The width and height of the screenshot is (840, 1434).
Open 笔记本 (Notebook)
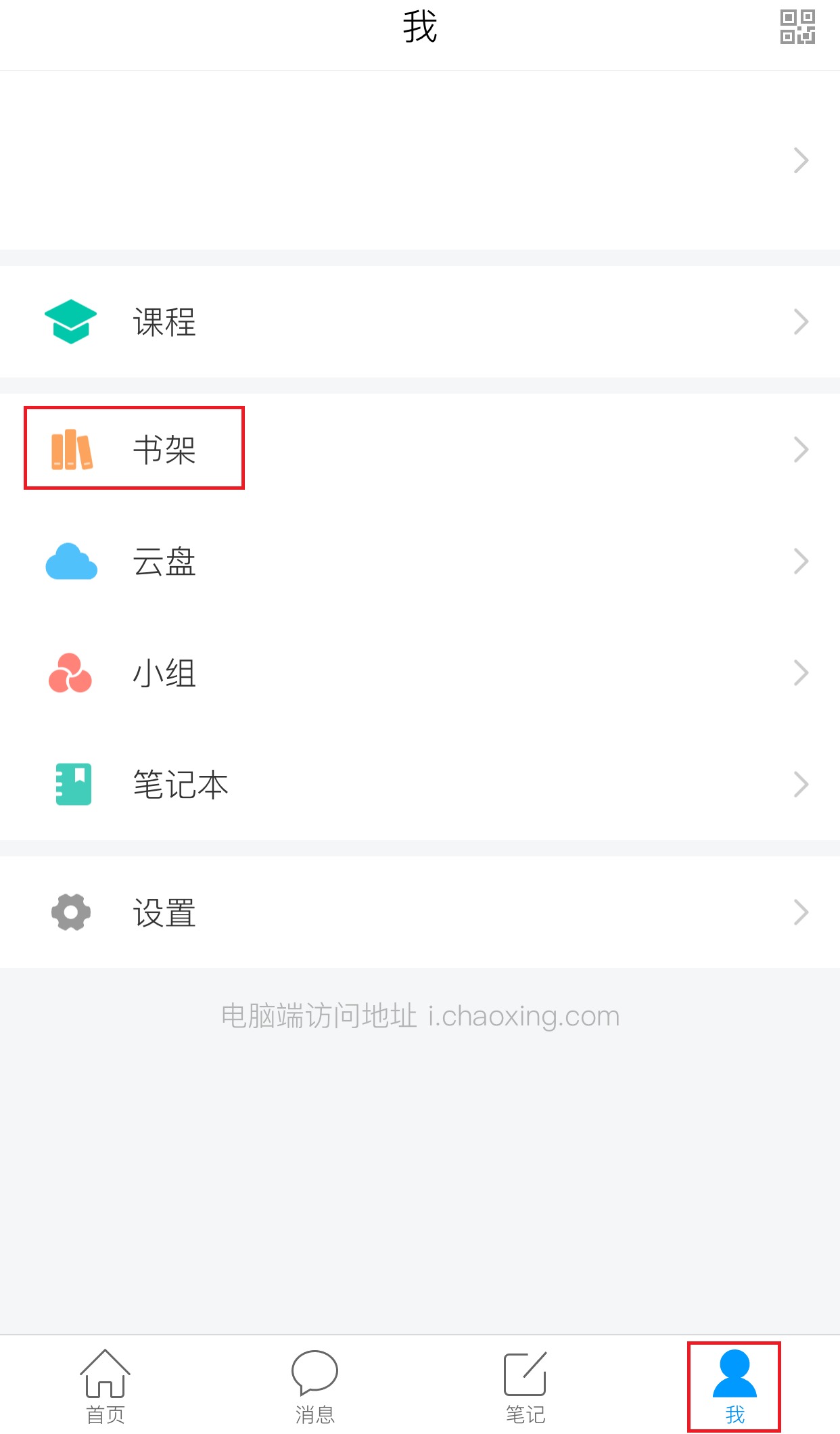pyautogui.click(x=420, y=785)
